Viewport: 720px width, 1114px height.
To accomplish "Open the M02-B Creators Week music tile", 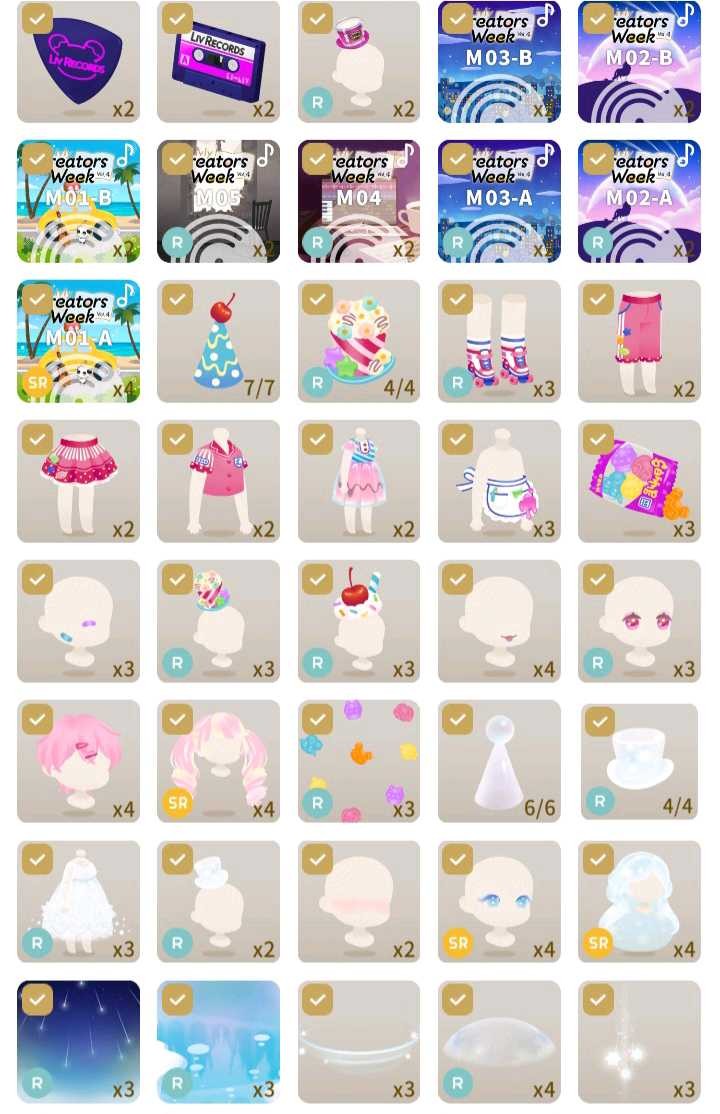I will [x=638, y=62].
